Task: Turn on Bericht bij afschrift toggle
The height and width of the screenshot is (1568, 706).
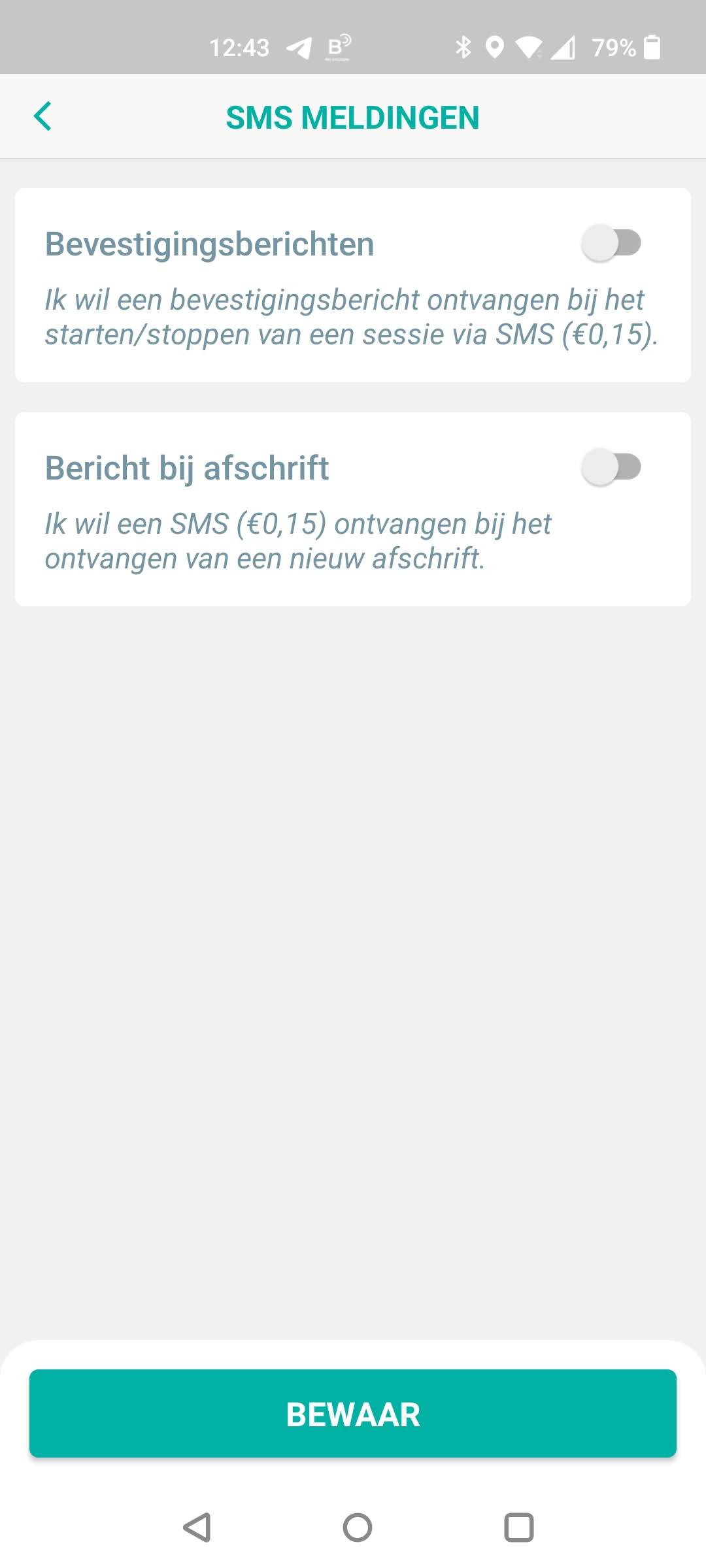Action: 611,467
